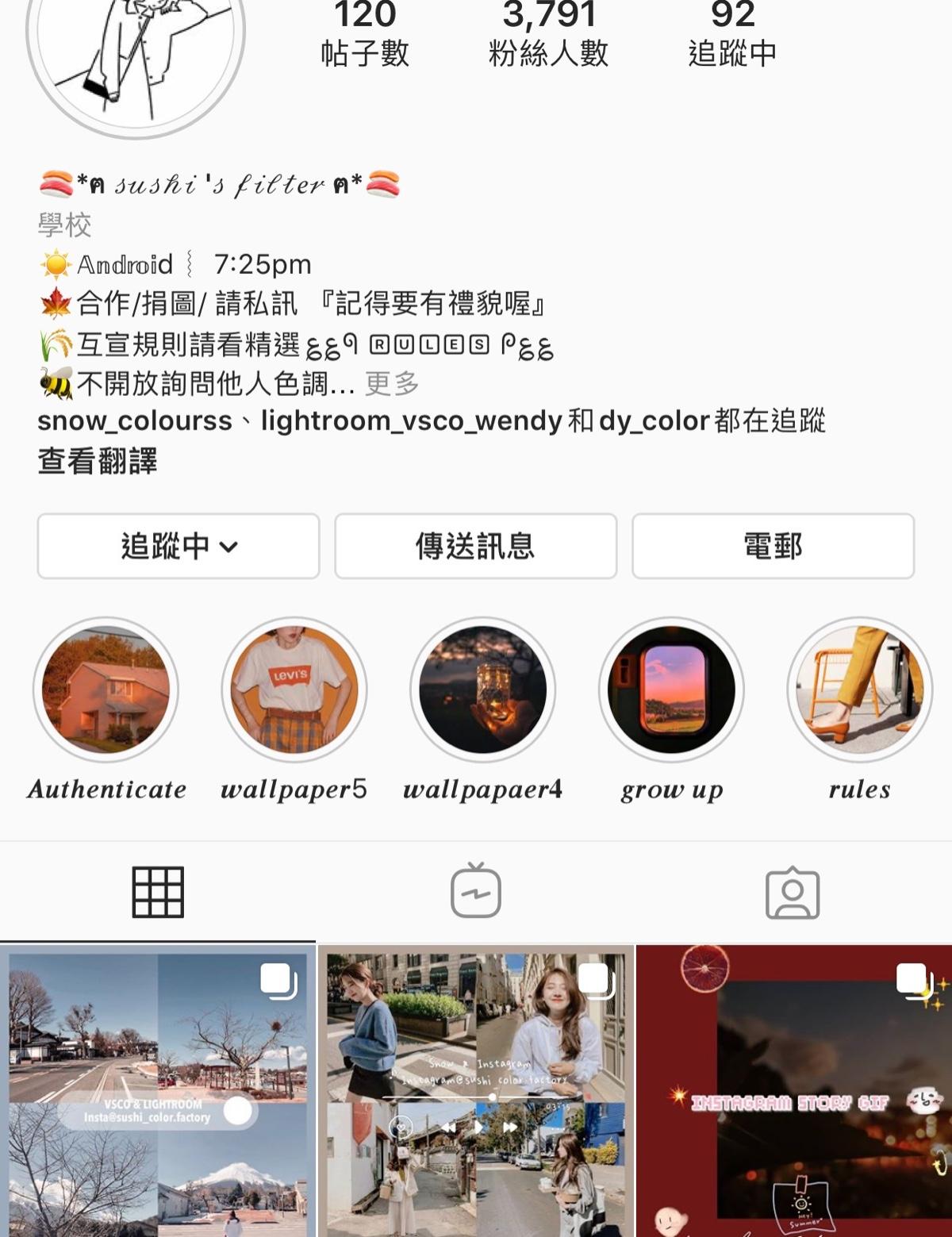Open the wallpaper5 story highlight
This screenshot has width=952, height=1237.
click(x=294, y=690)
